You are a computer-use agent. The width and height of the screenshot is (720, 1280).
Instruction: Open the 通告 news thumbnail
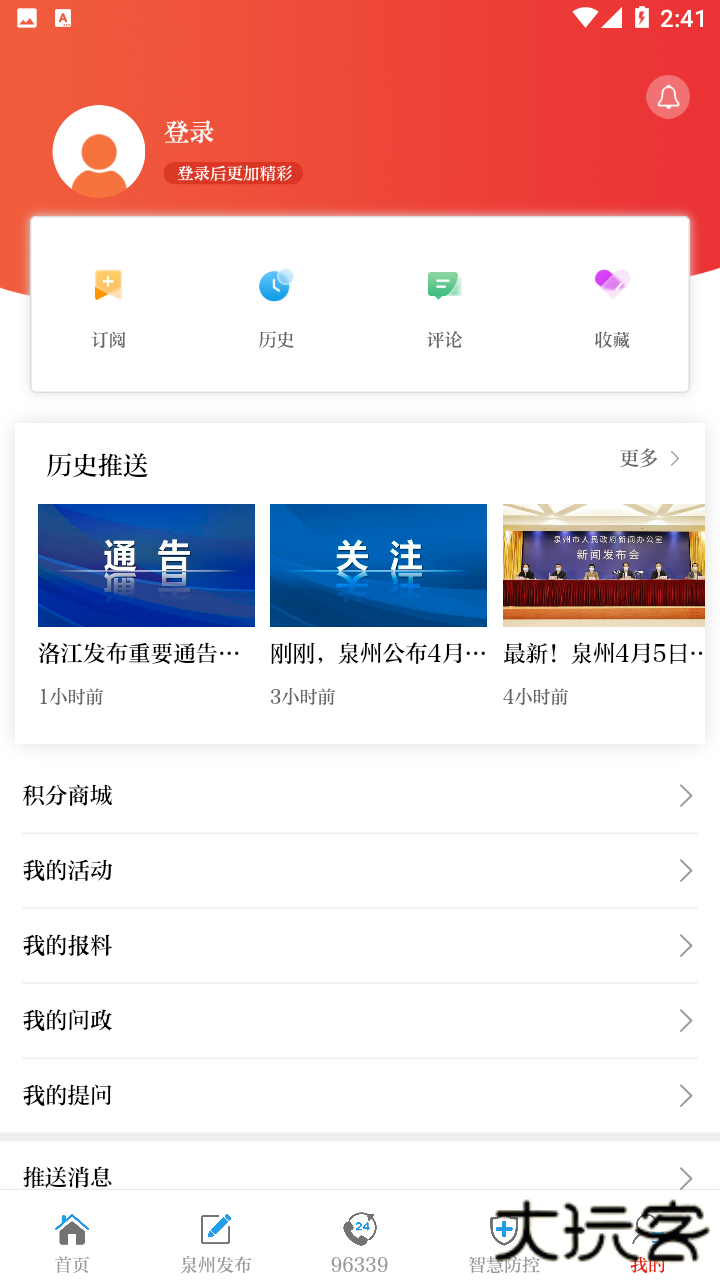[146, 565]
